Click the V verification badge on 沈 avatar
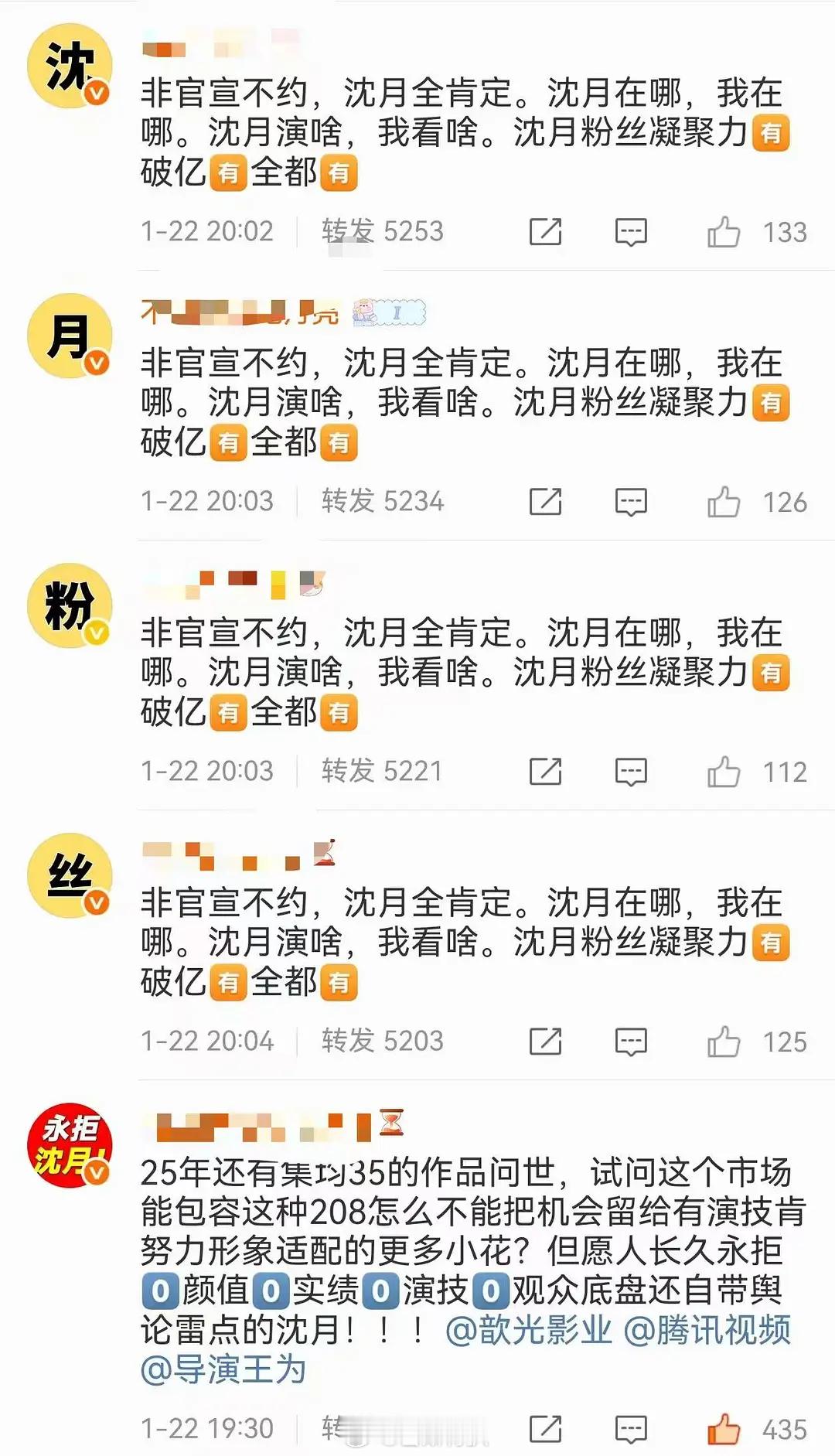This screenshot has width=835, height=1456. (95, 91)
